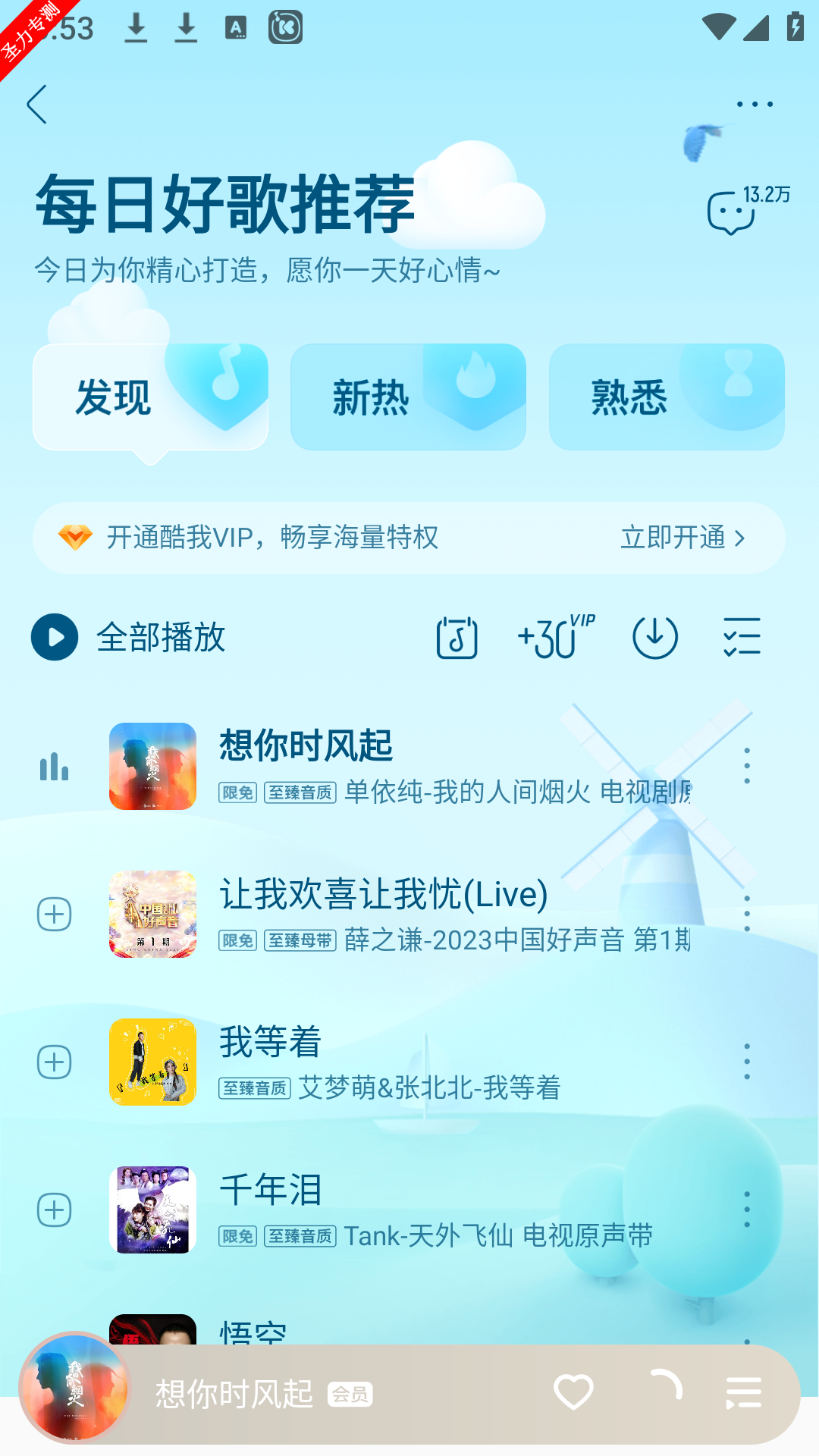Tap the music note playlist icon

(x=457, y=637)
